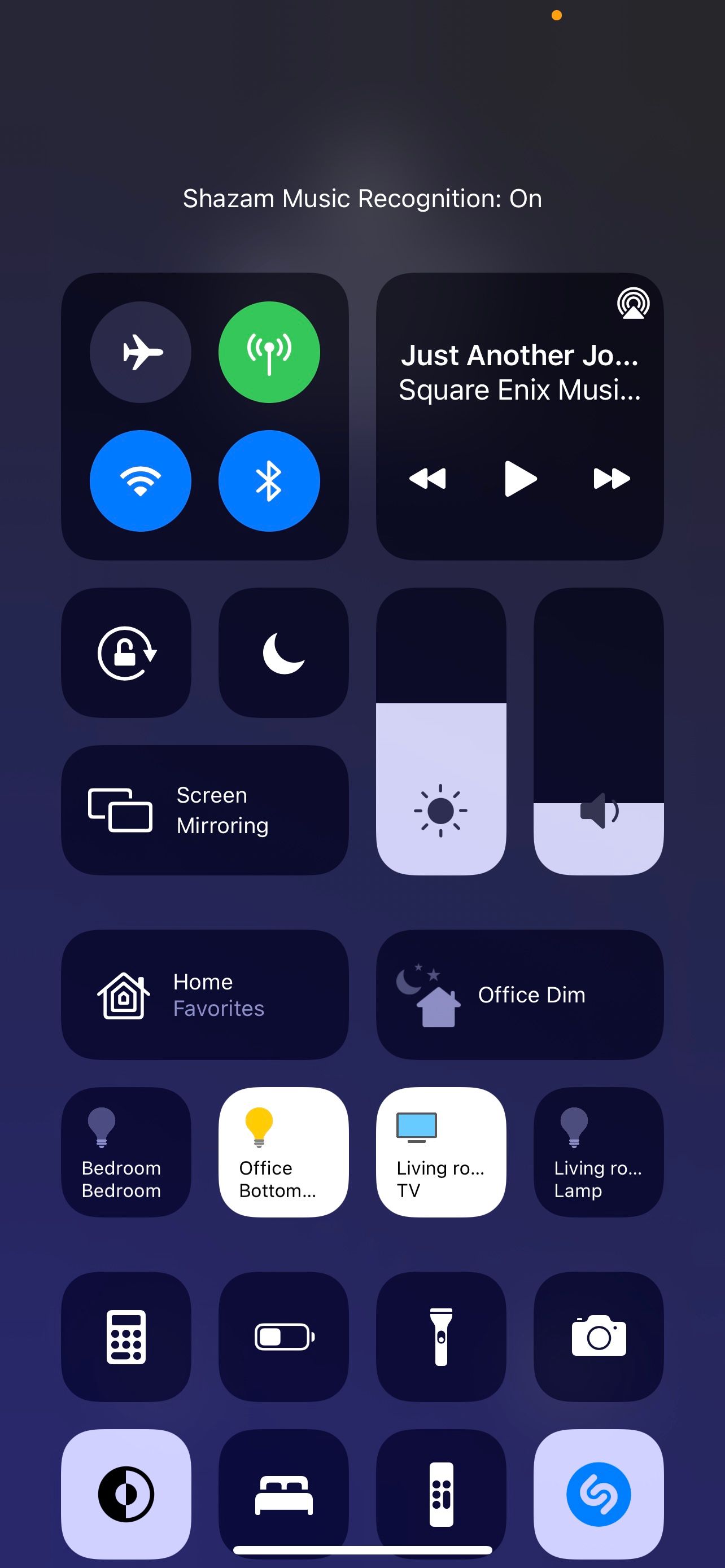Image resolution: width=725 pixels, height=1568 pixels.
Task: Stop Shazam music recognition
Action: click(599, 1495)
